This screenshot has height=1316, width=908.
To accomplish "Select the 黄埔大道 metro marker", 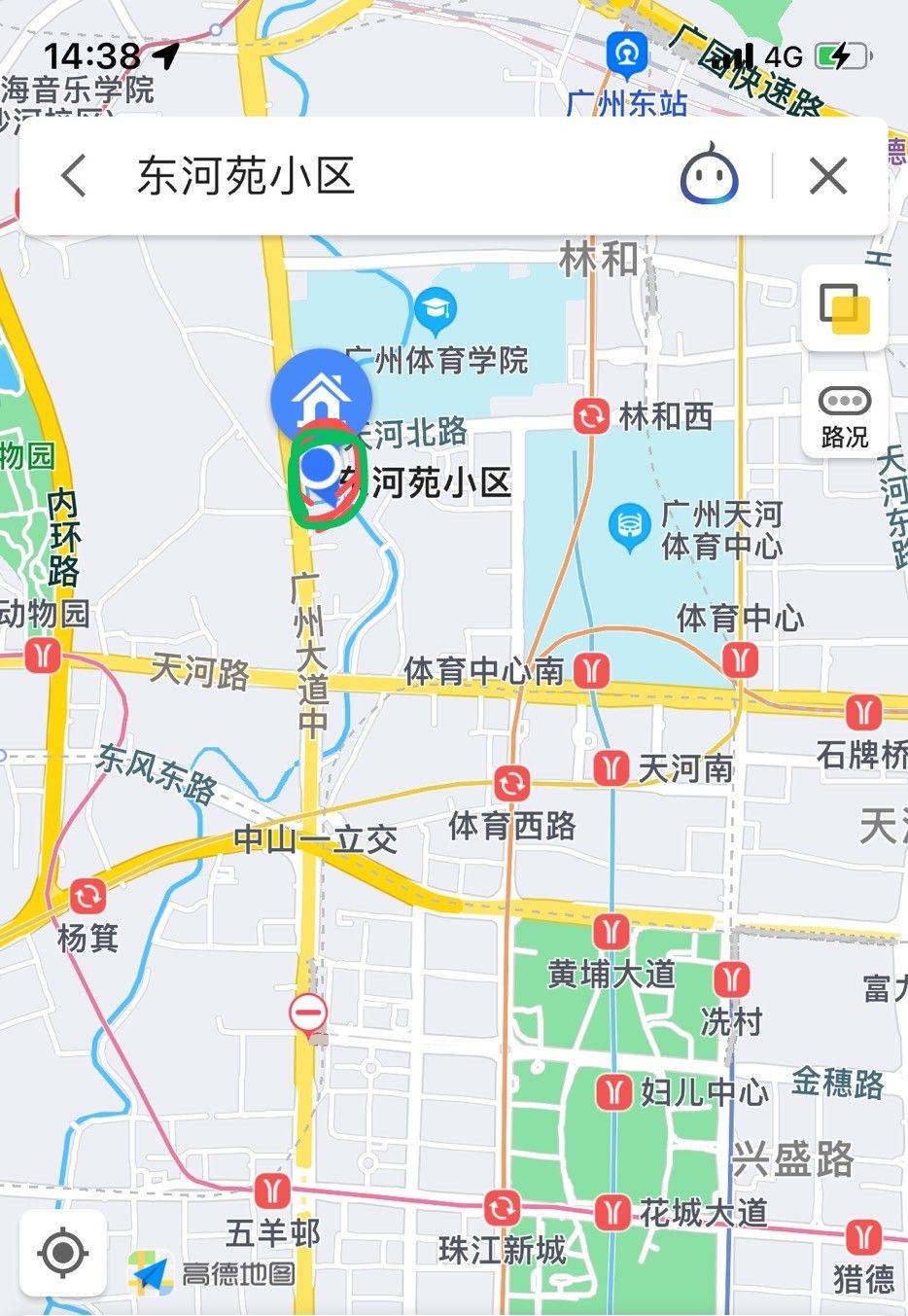I will pos(611,932).
